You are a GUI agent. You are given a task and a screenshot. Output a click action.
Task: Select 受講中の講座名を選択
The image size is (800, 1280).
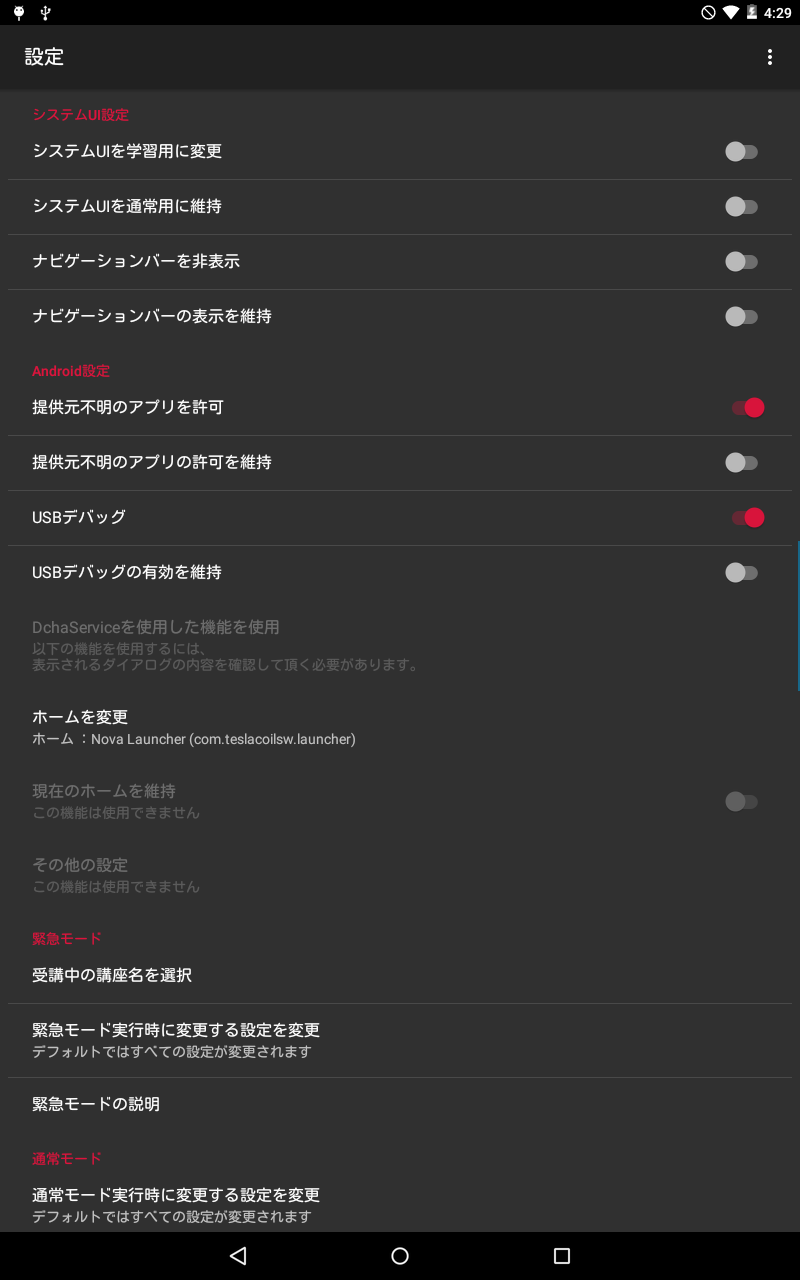[x=112, y=975]
